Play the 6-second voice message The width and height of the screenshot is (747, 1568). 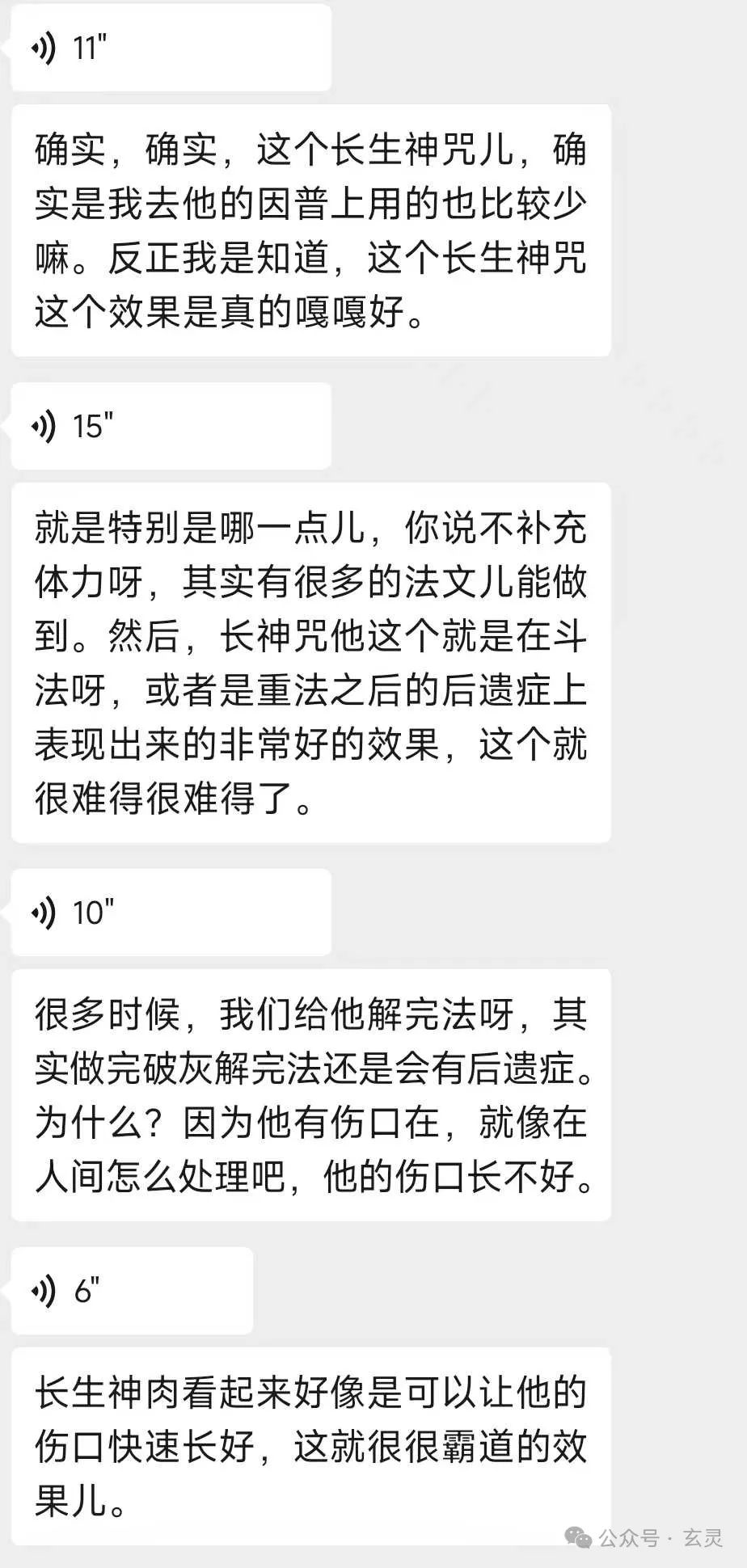click(133, 1290)
